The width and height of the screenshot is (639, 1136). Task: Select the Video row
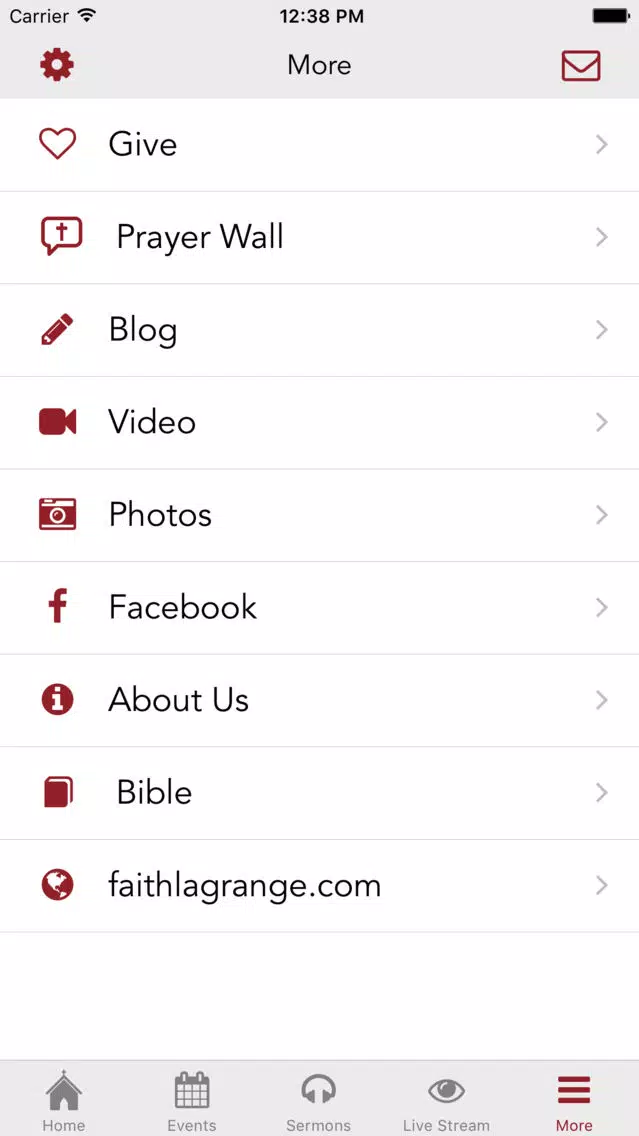point(320,423)
